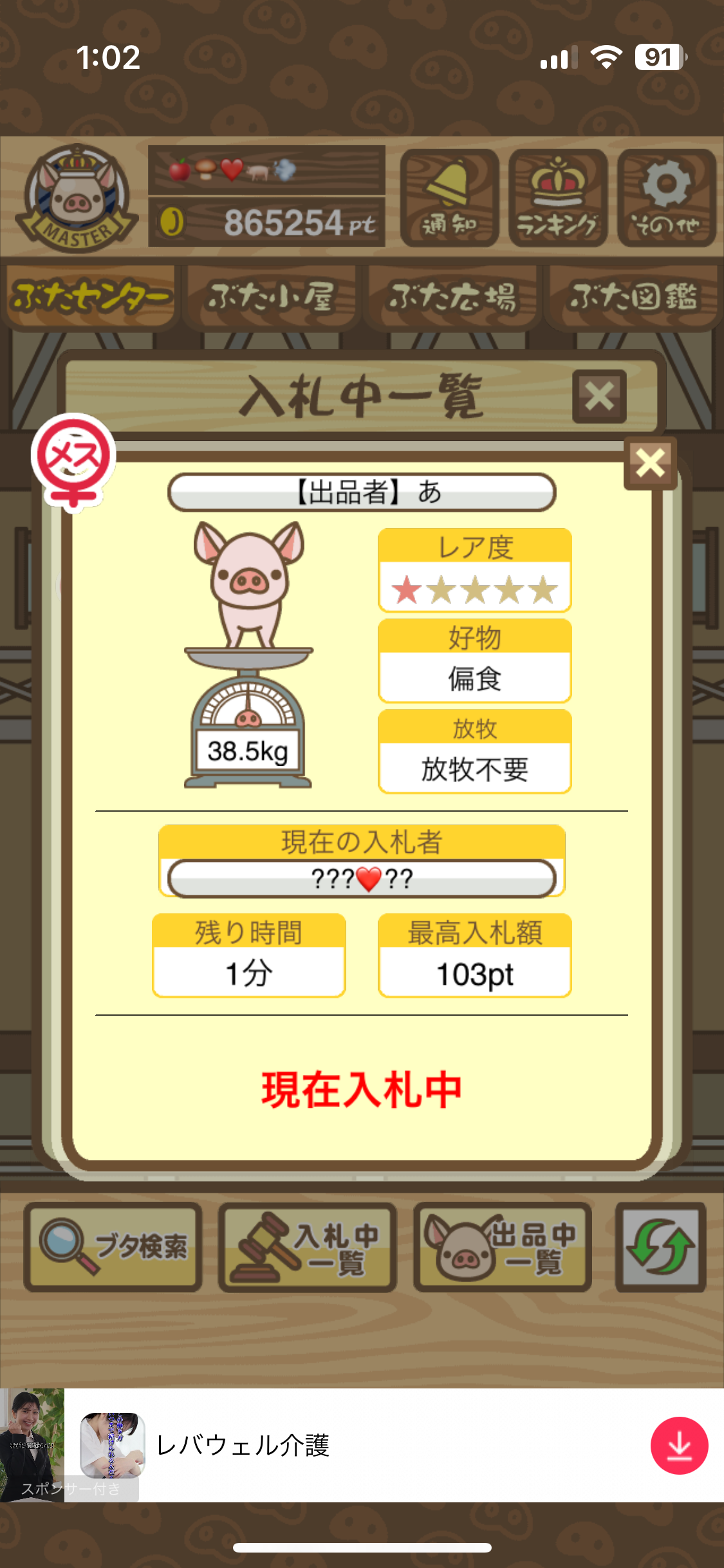This screenshot has height=1568, width=724.
Task: Switch to the ぶたセンター tab
Action: (90, 297)
